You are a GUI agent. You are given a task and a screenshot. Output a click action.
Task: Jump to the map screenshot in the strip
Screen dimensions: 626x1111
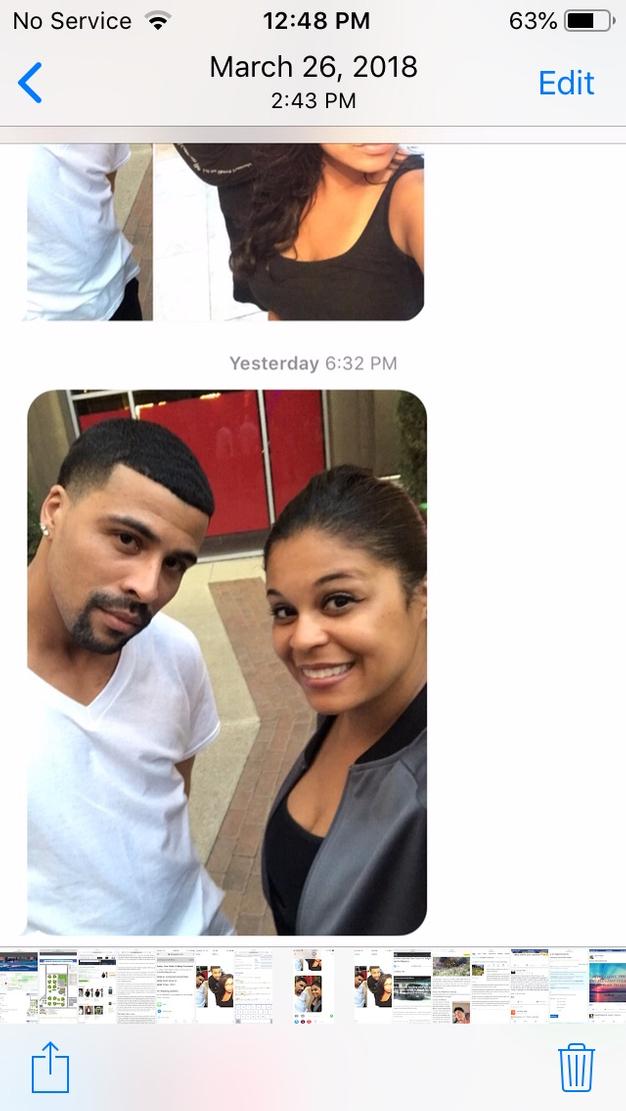pos(19,986)
